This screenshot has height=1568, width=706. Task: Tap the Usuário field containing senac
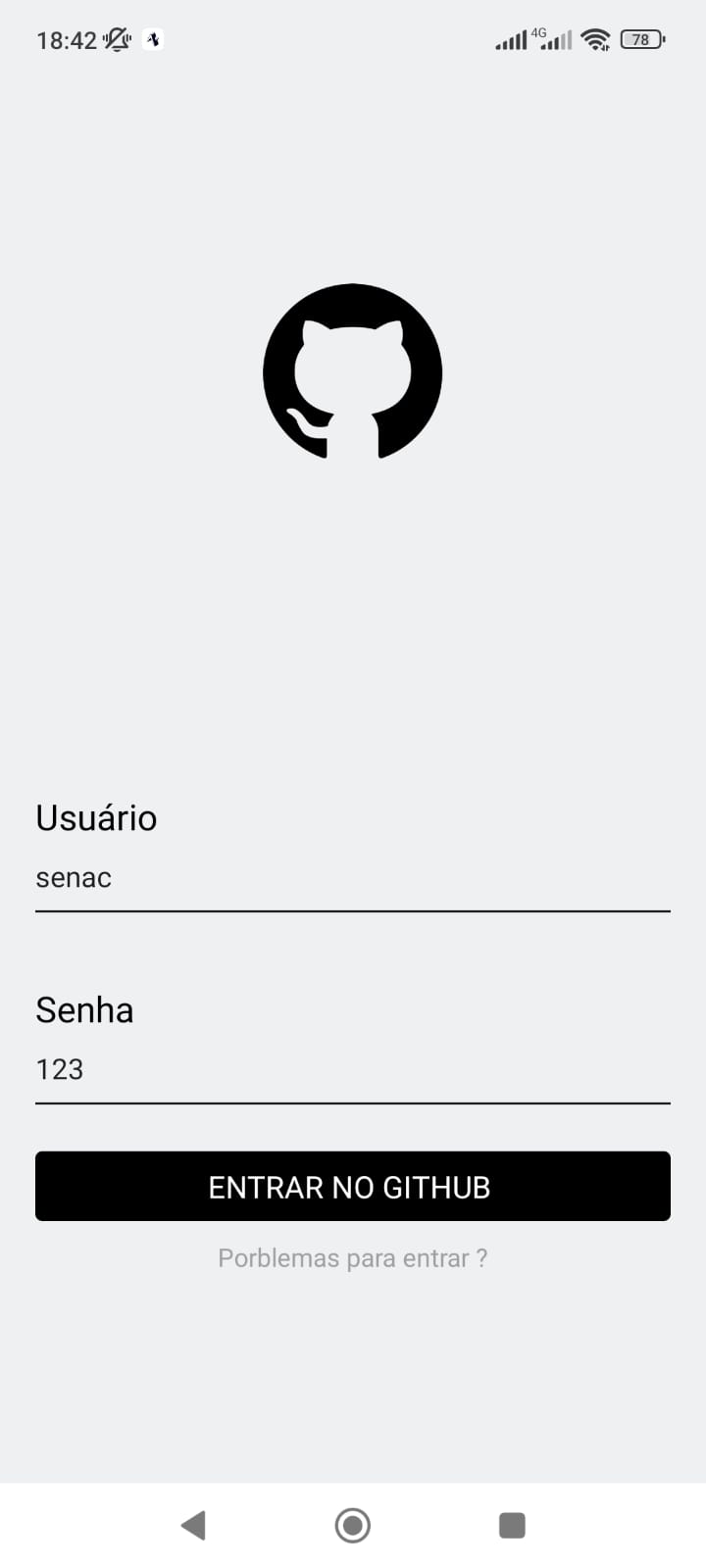pos(353,879)
